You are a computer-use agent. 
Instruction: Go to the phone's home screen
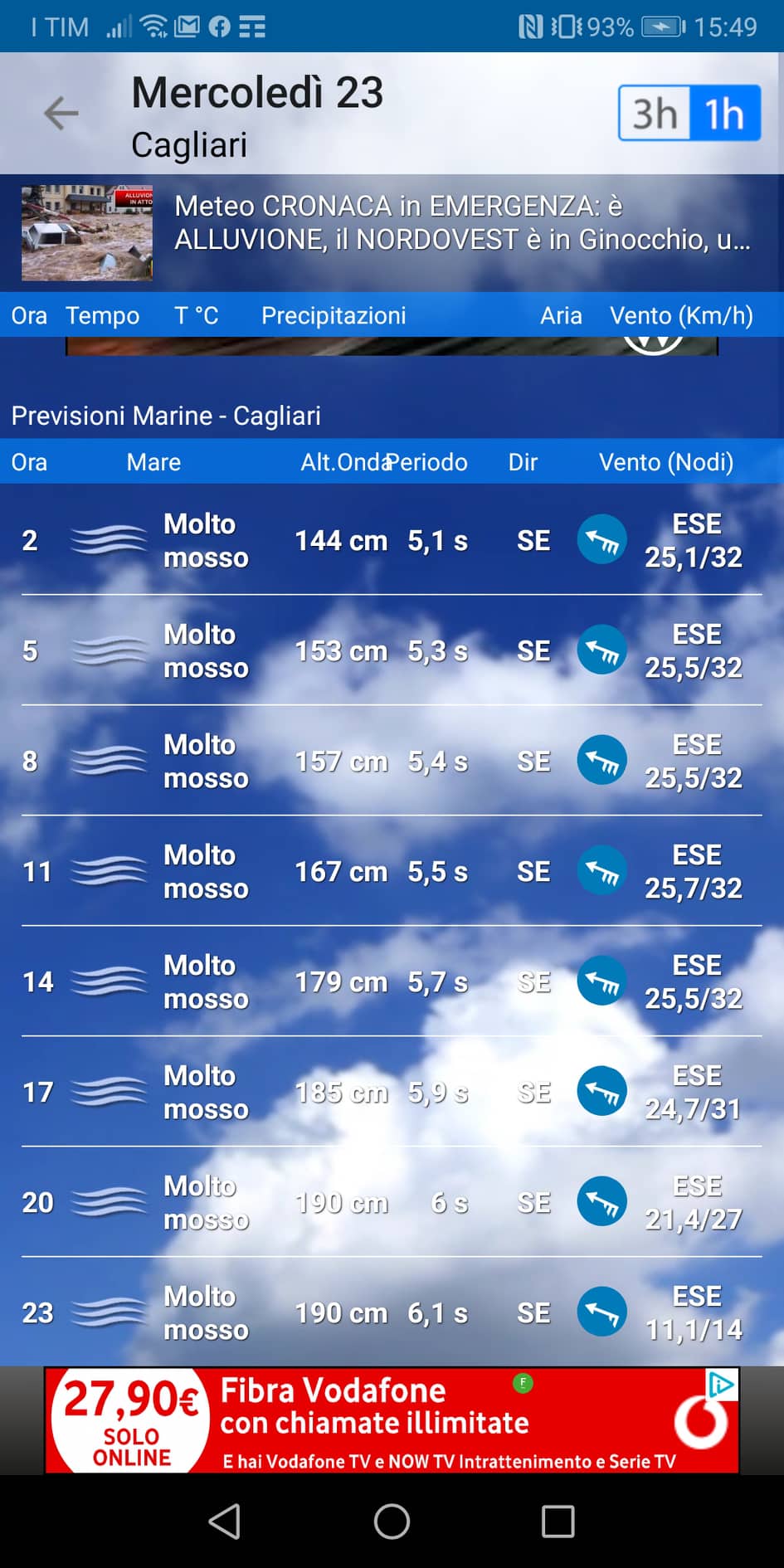pyautogui.click(x=392, y=1521)
